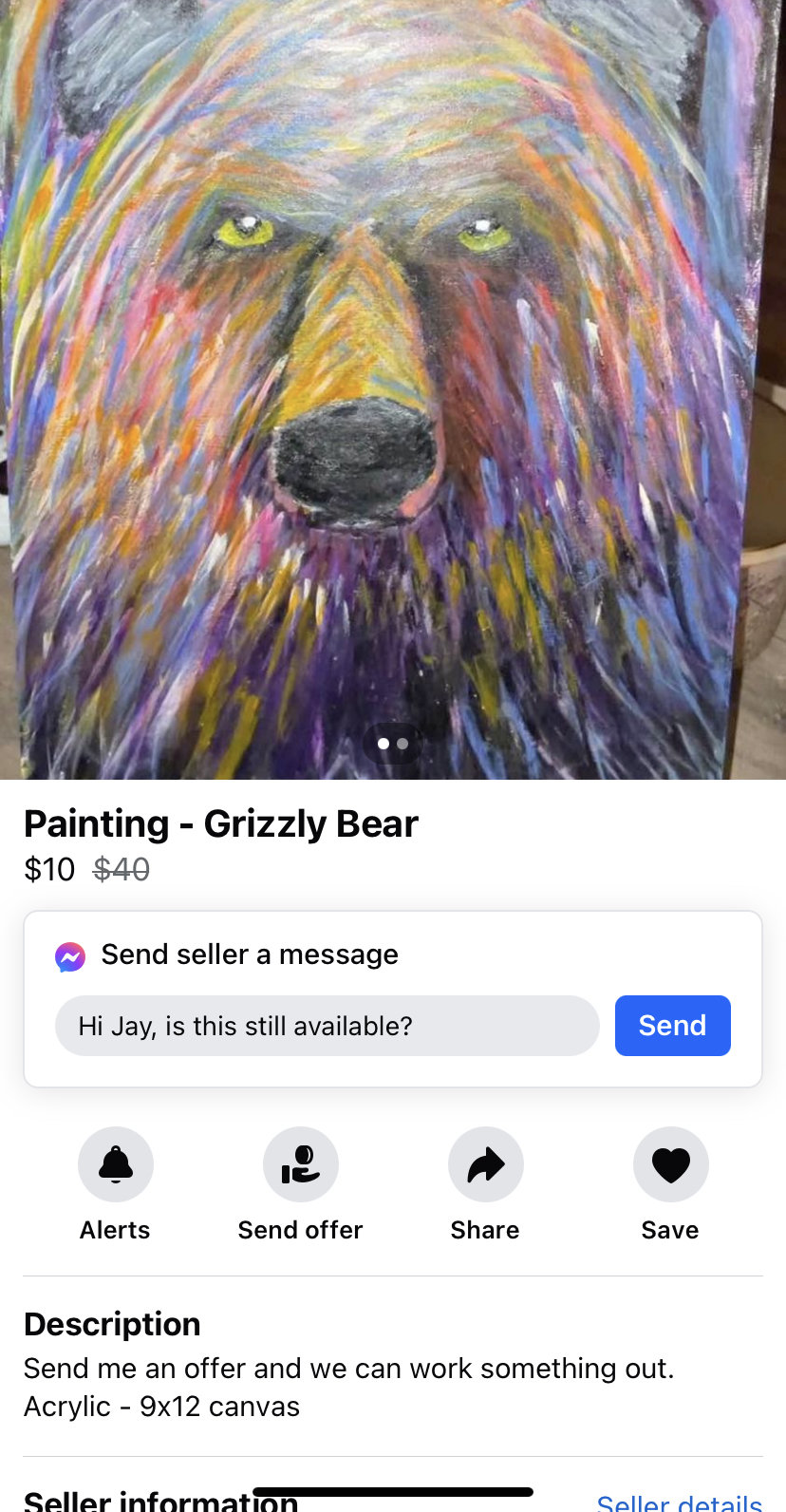The image size is (786, 1512).
Task: Edit the 'Hi Jay, is this still available?' message
Action: [x=327, y=1026]
